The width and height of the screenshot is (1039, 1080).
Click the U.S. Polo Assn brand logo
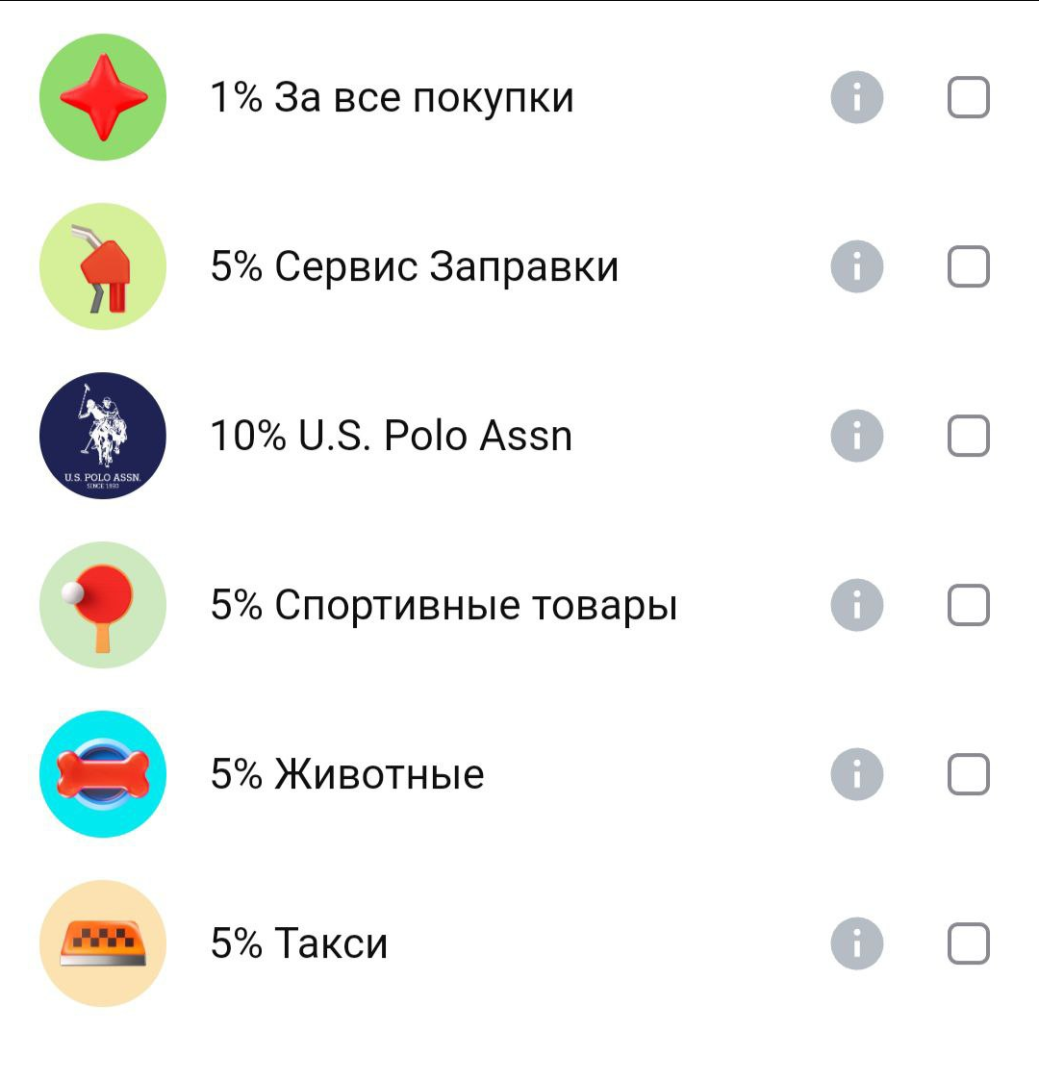coord(103,433)
